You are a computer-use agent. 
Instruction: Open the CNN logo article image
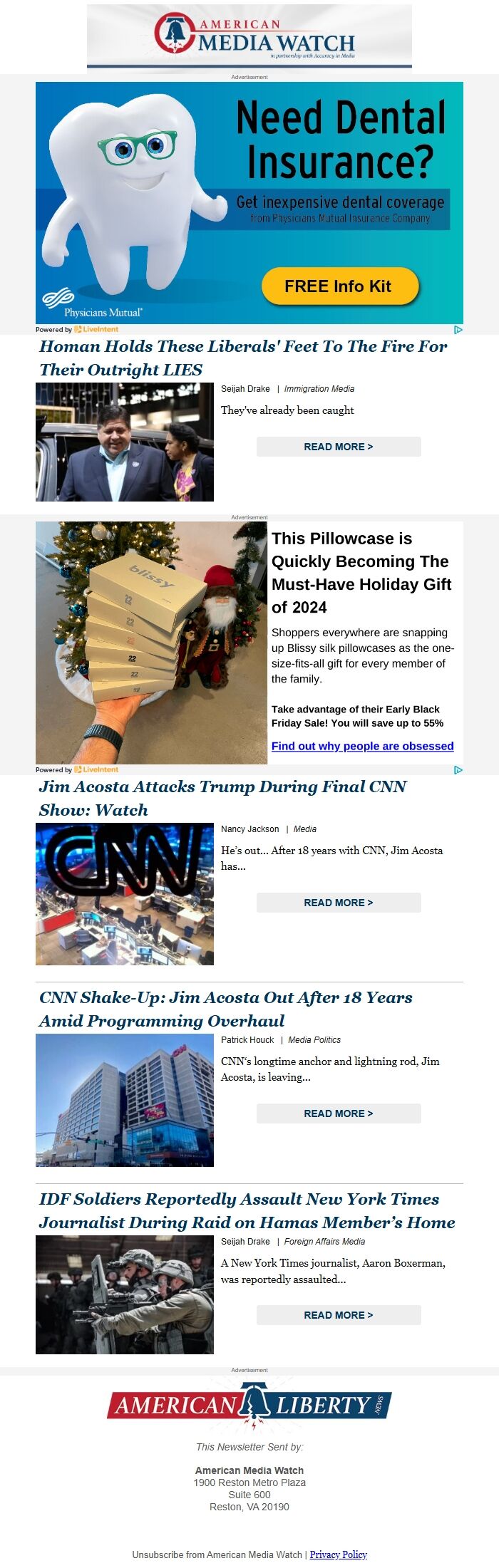(x=125, y=894)
